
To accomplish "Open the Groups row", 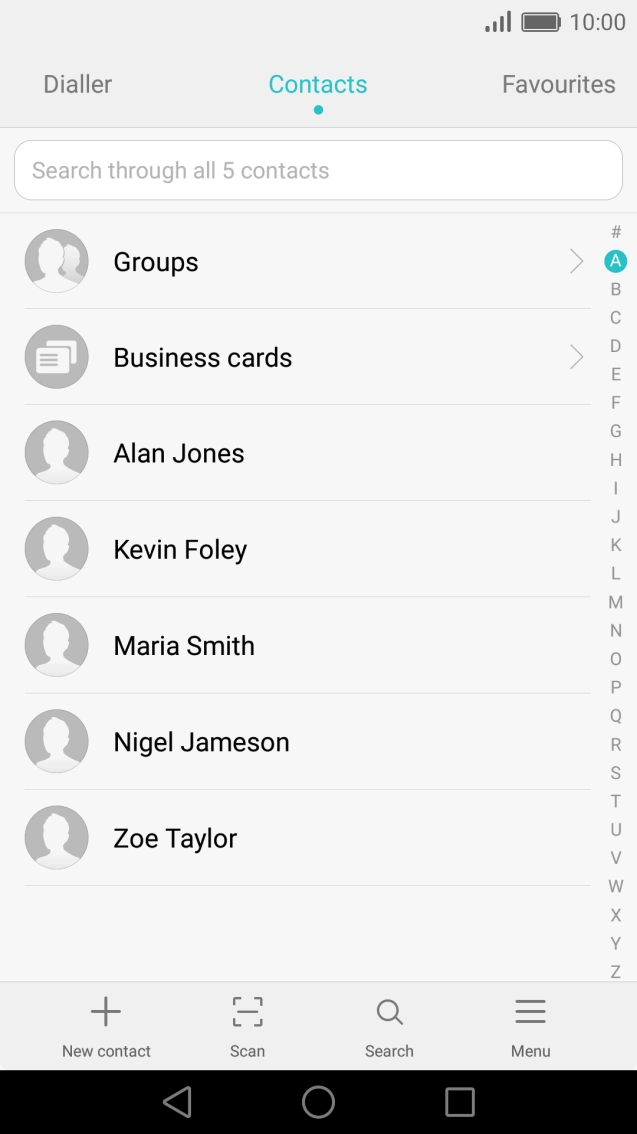I will point(300,262).
